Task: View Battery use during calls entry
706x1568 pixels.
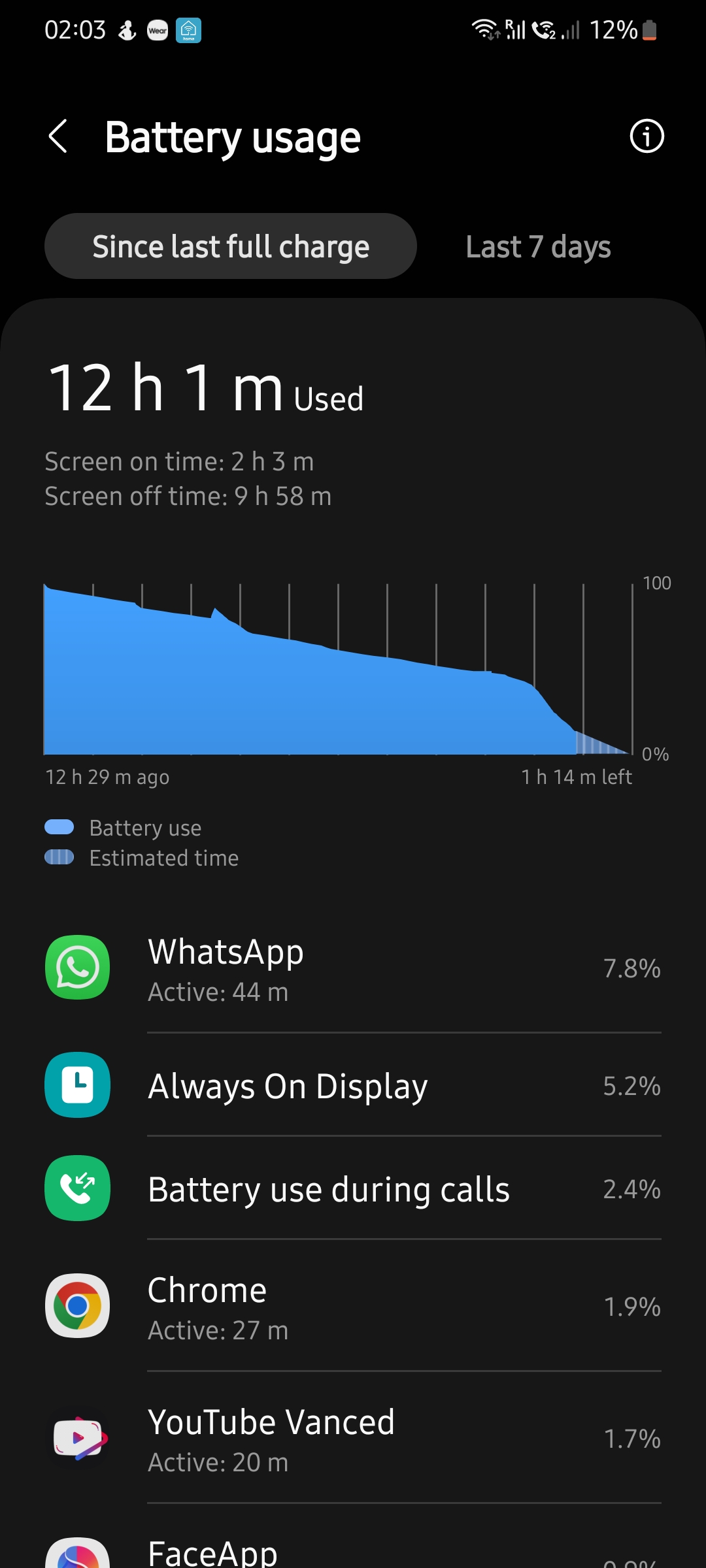Action: pos(353,1189)
